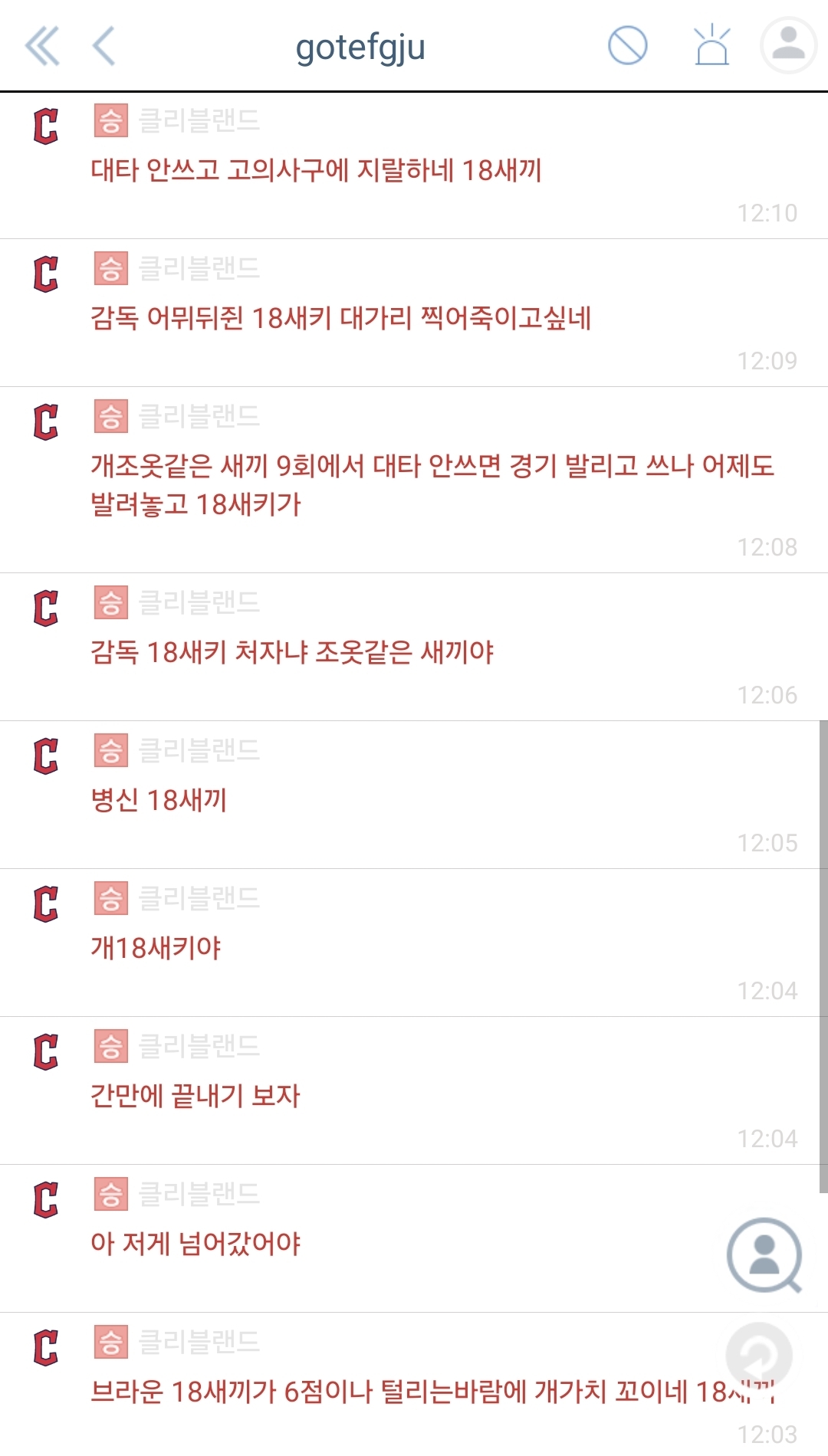828x1456 pixels.
Task: Open the profile avatar icon in header
Action: 788,46
